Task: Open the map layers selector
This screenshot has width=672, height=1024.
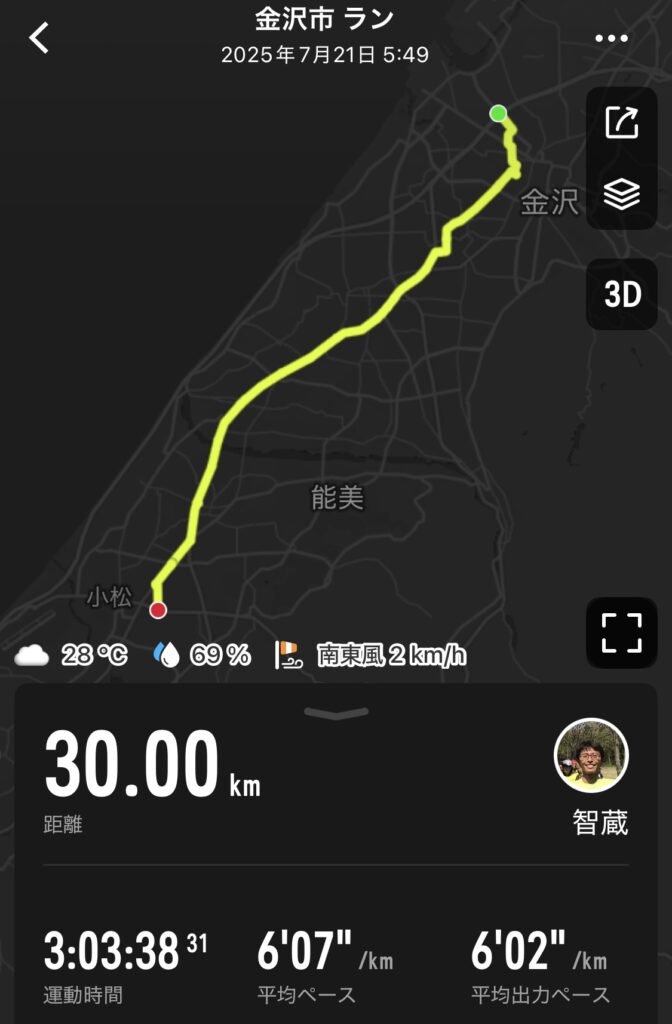Action: click(x=621, y=193)
